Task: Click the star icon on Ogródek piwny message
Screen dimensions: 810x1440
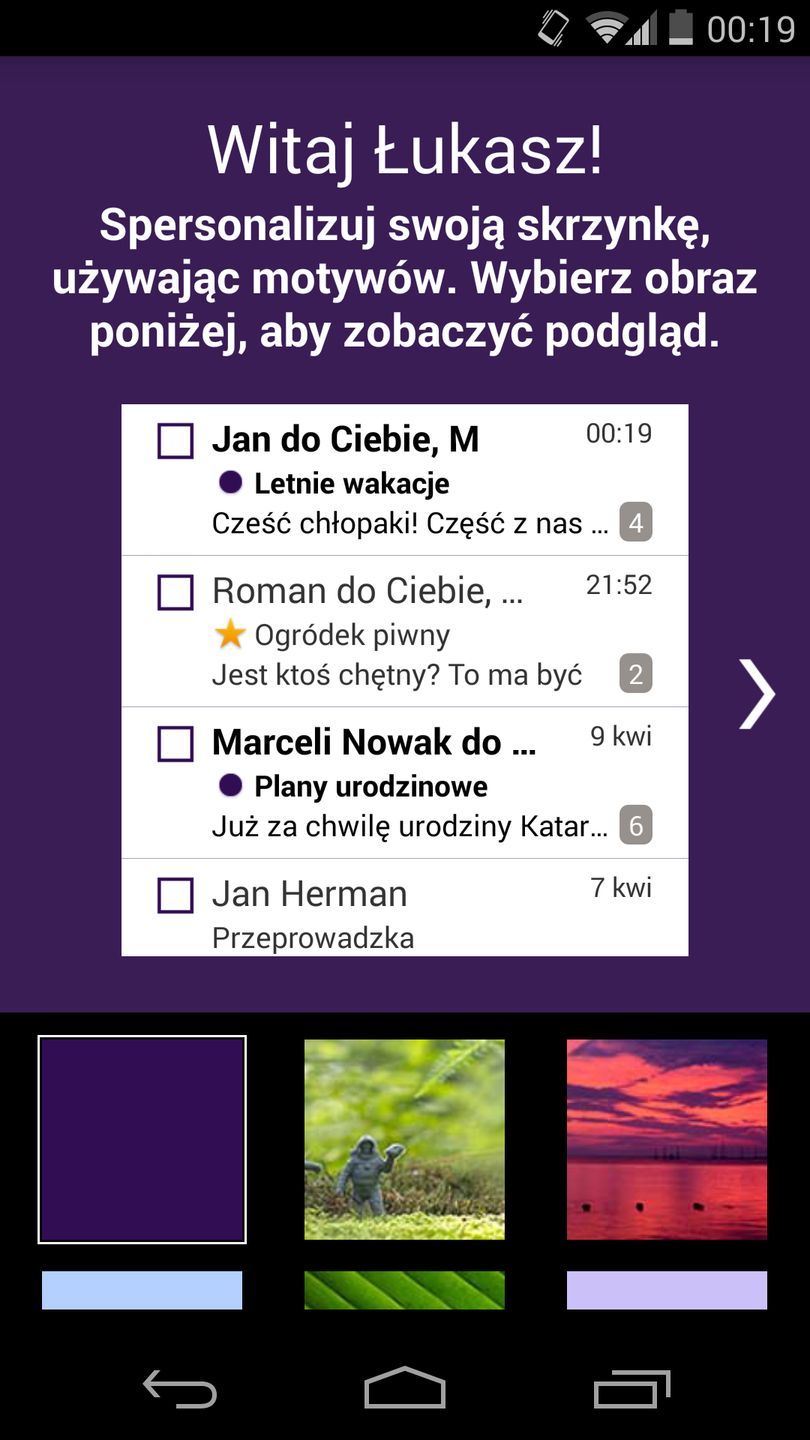Action: click(x=230, y=634)
